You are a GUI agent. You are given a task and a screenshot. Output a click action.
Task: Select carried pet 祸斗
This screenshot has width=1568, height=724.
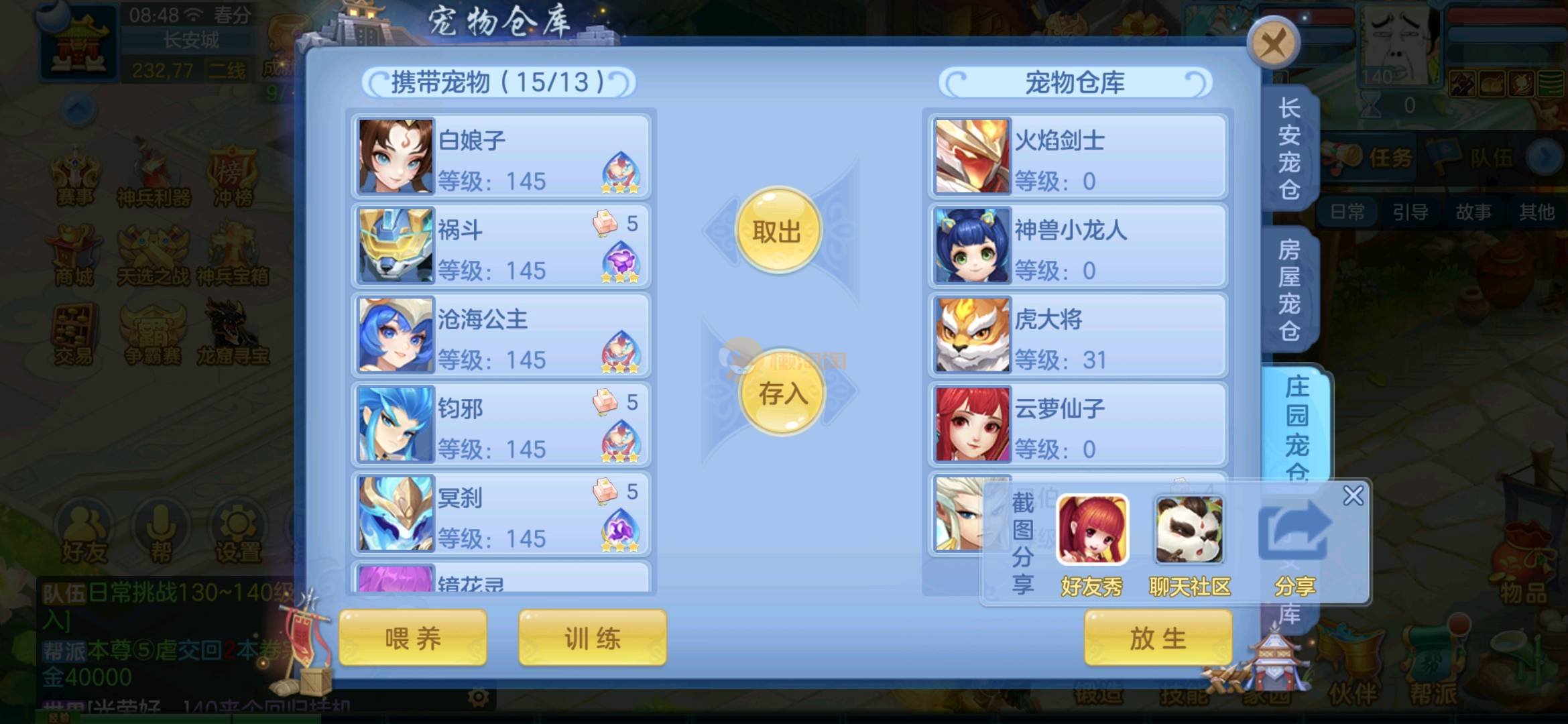501,246
